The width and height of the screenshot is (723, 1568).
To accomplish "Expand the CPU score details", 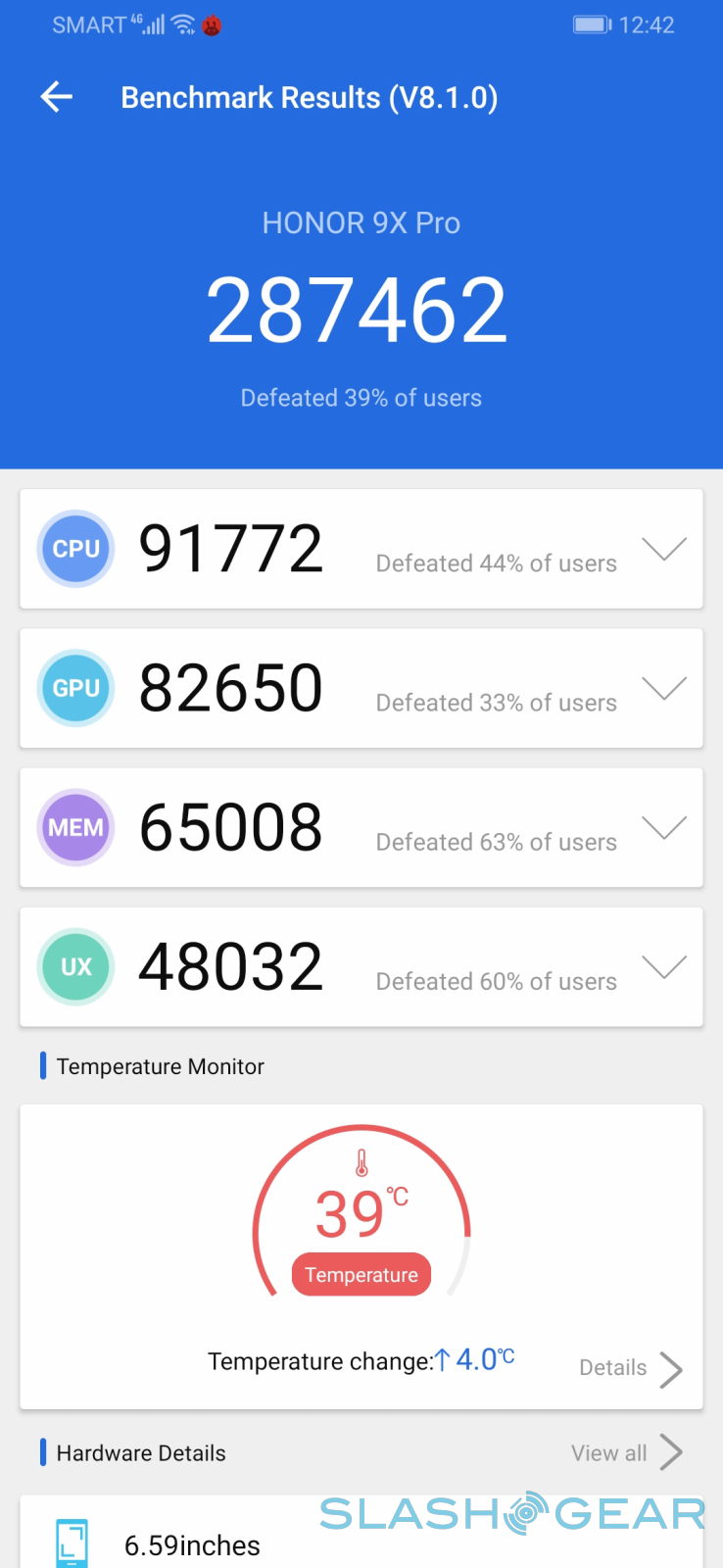I will 663,549.
